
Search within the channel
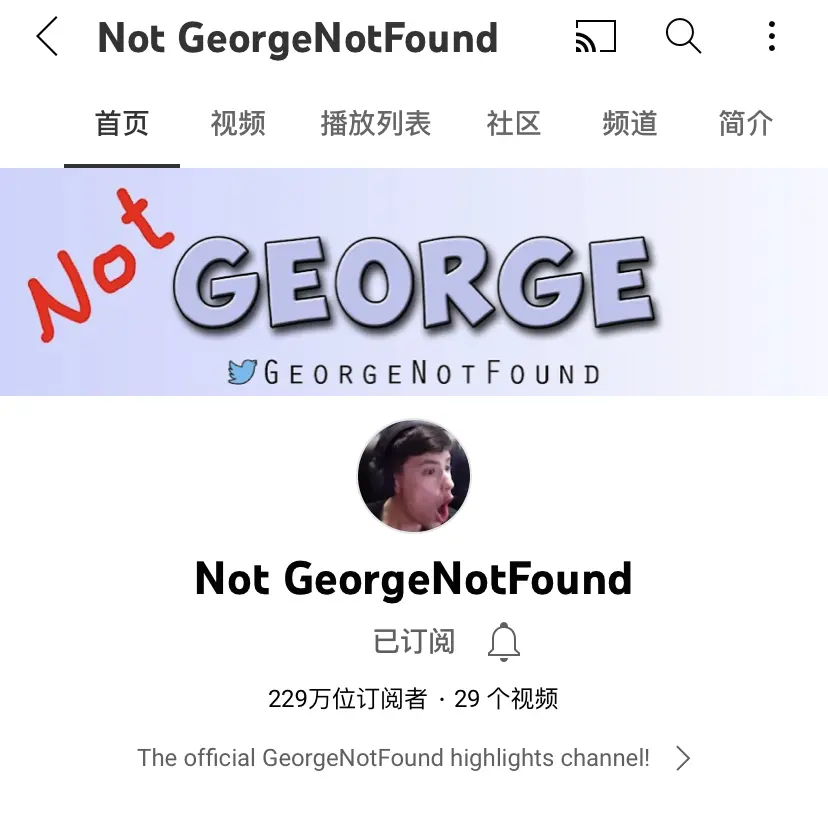point(683,37)
